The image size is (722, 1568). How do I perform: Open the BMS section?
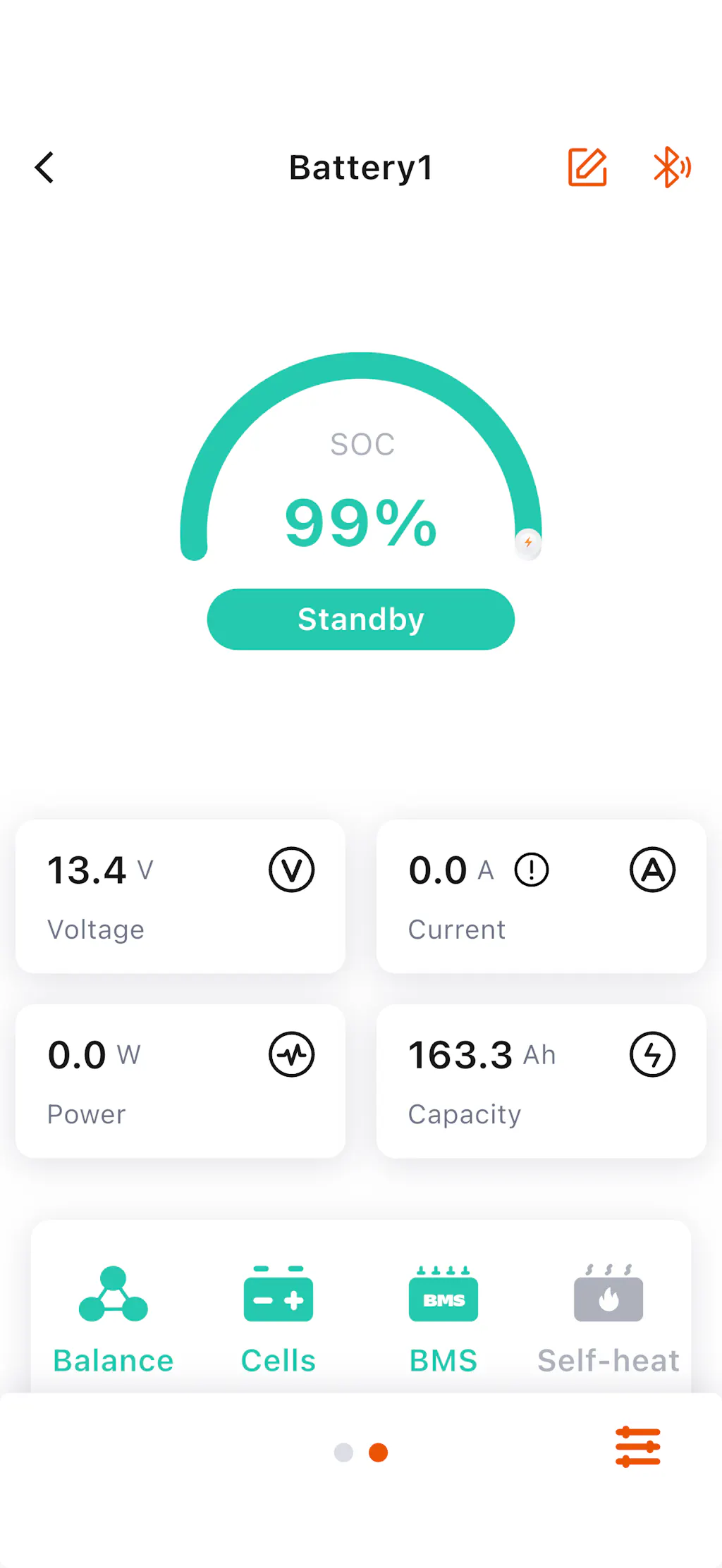(443, 1319)
